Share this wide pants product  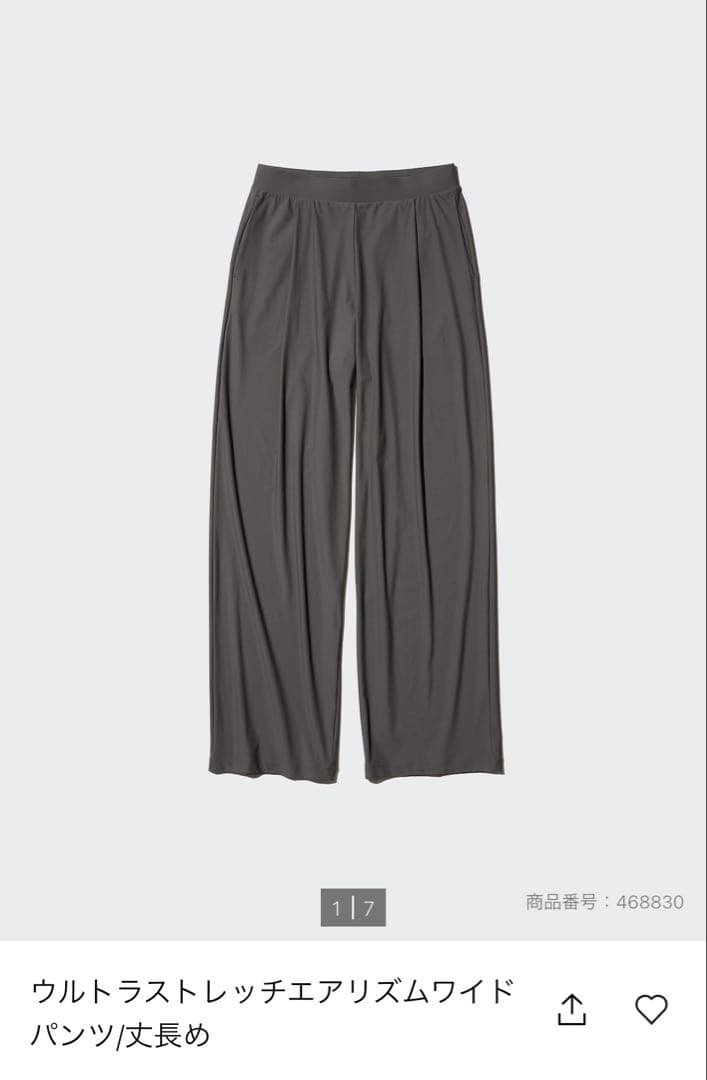[x=571, y=1009]
